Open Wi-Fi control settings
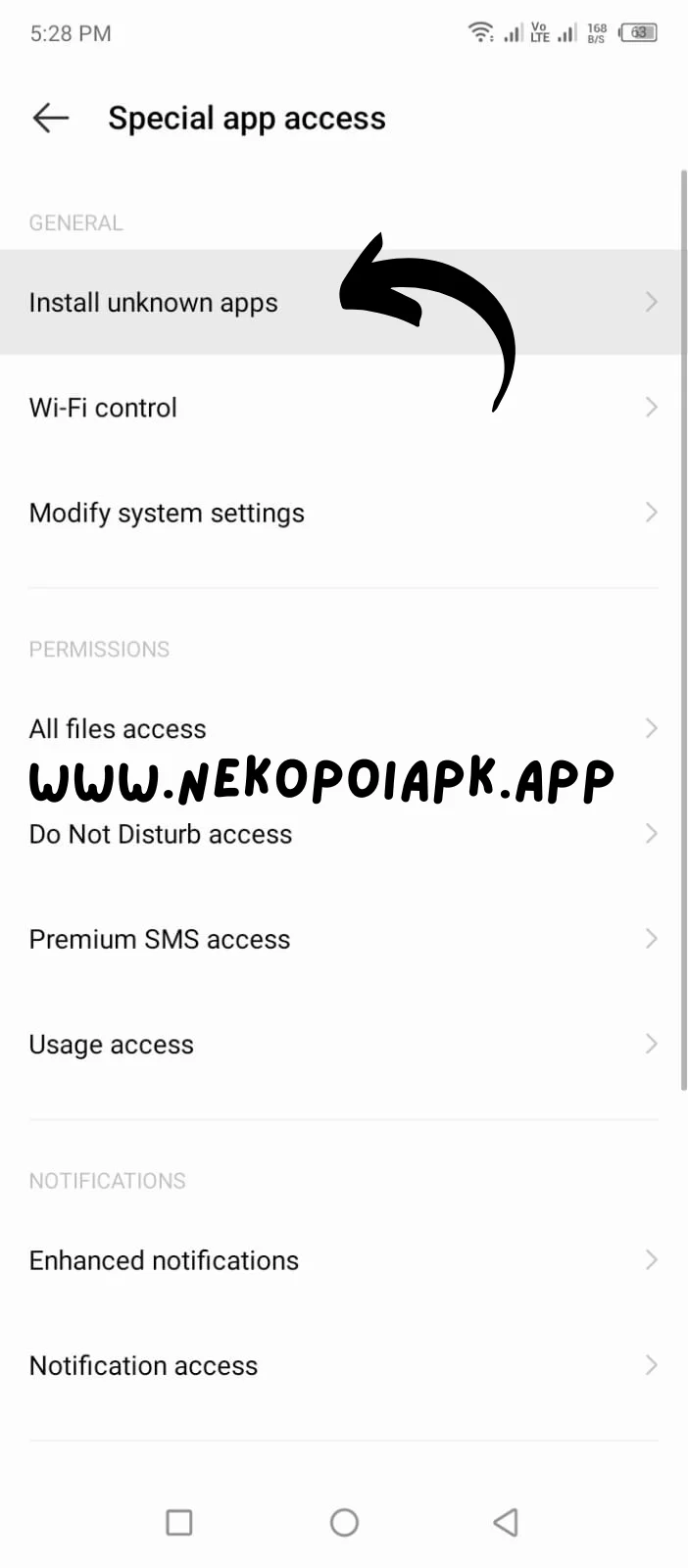Viewport: 688px width, 1568px height. point(104,408)
